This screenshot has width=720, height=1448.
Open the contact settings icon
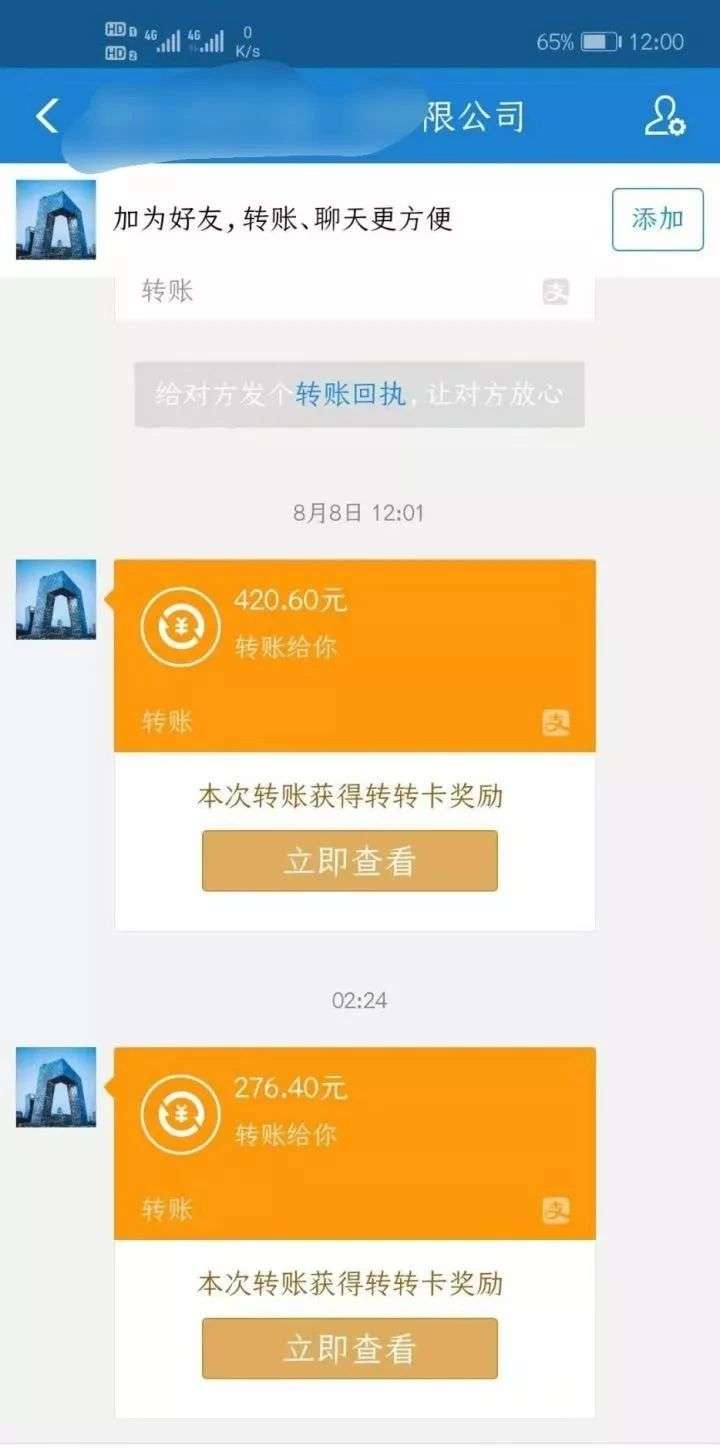click(665, 116)
